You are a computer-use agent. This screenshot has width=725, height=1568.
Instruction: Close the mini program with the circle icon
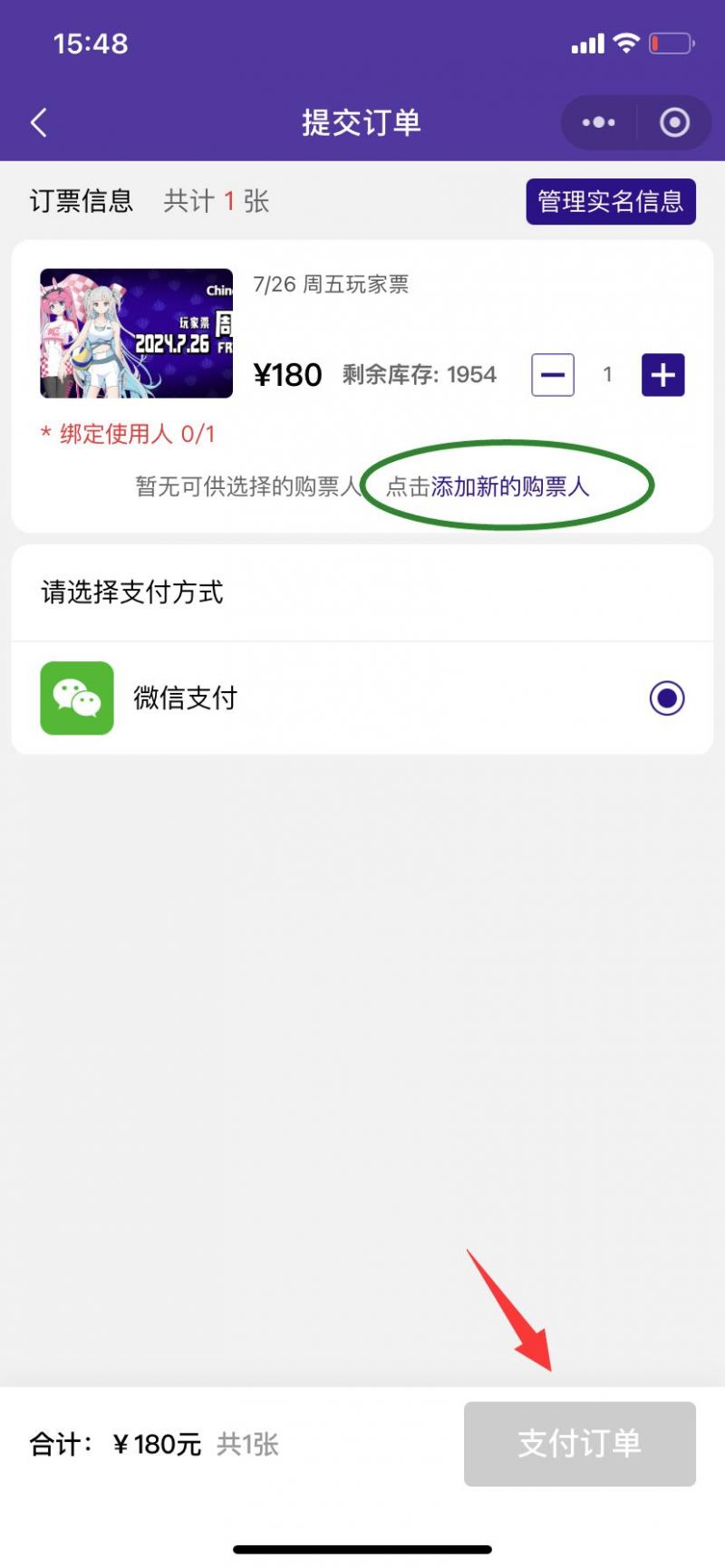coord(674,122)
